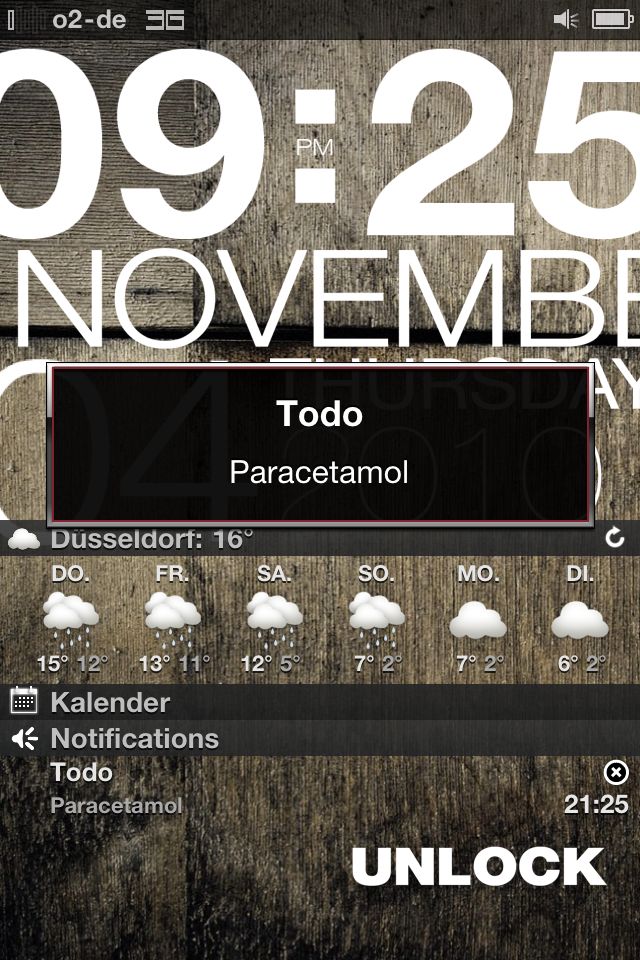This screenshot has height=960, width=640.
Task: Tap the Todo Paracetamol popup alert
Action: click(320, 444)
